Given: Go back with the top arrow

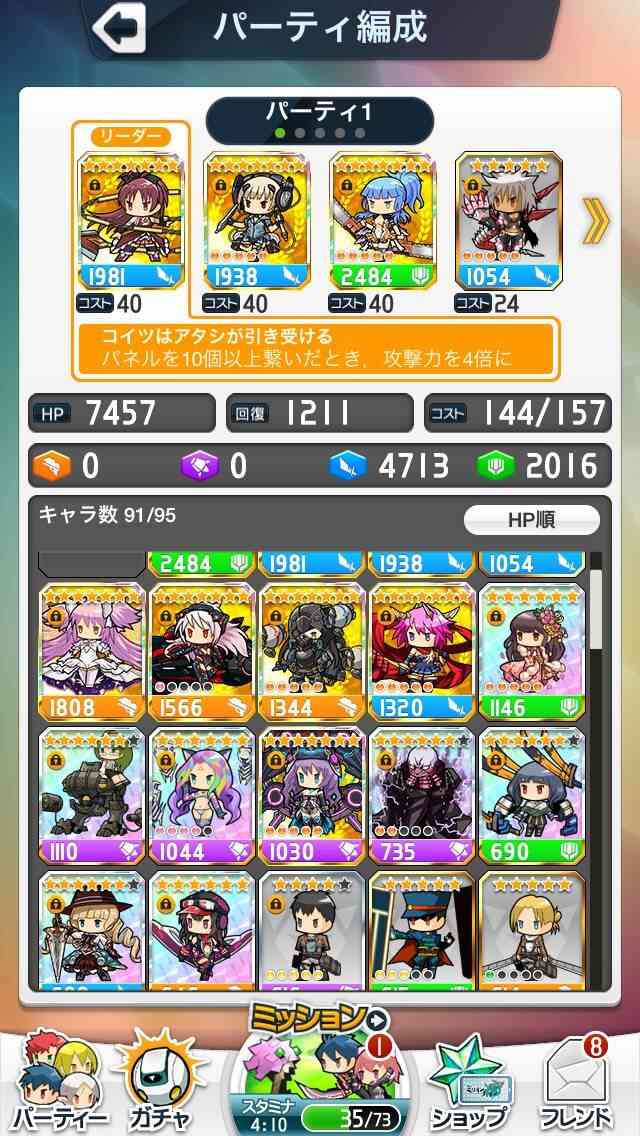Looking at the screenshot, I should click(x=119, y=28).
